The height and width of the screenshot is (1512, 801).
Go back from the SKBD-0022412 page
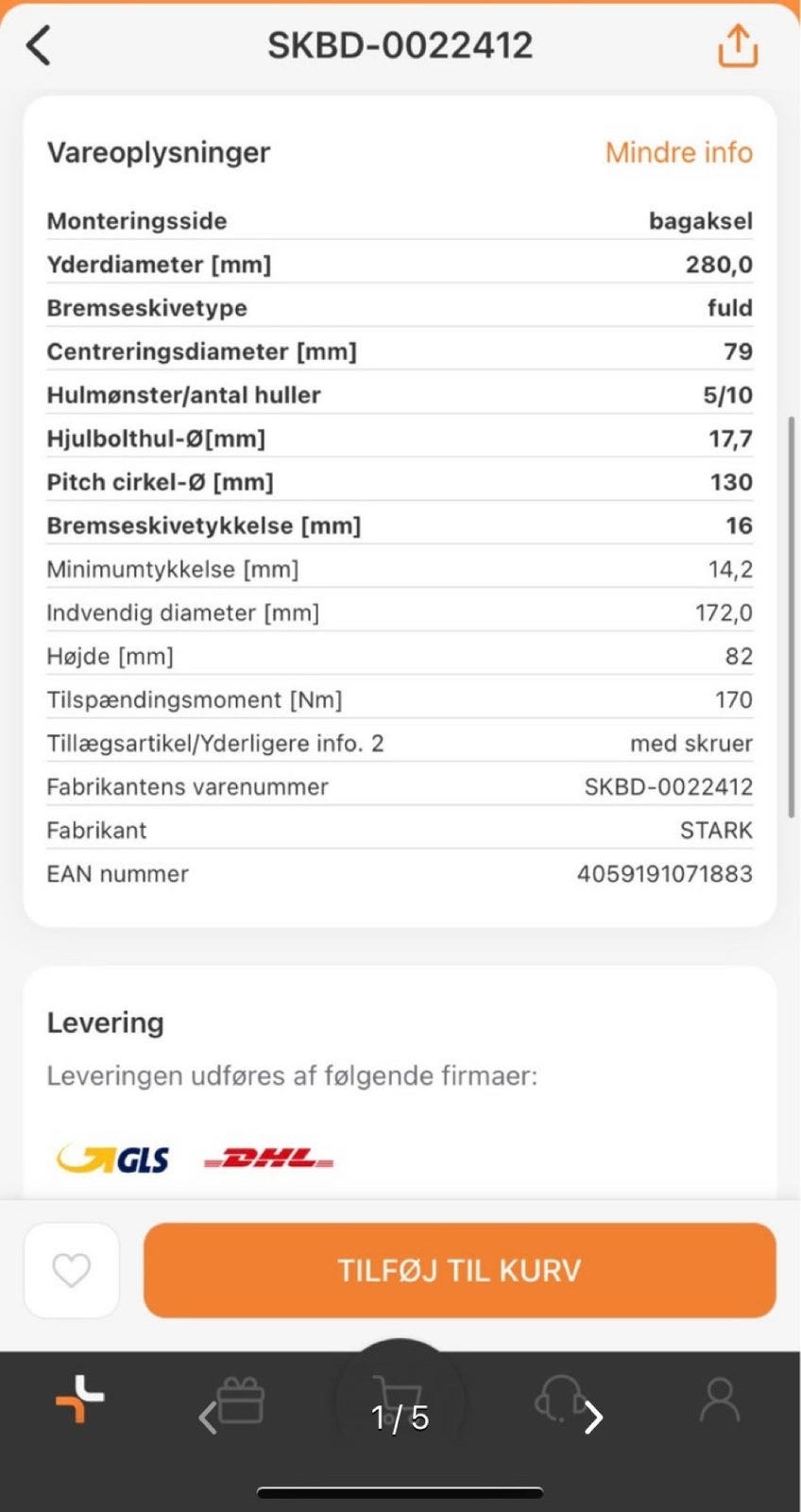tap(39, 45)
